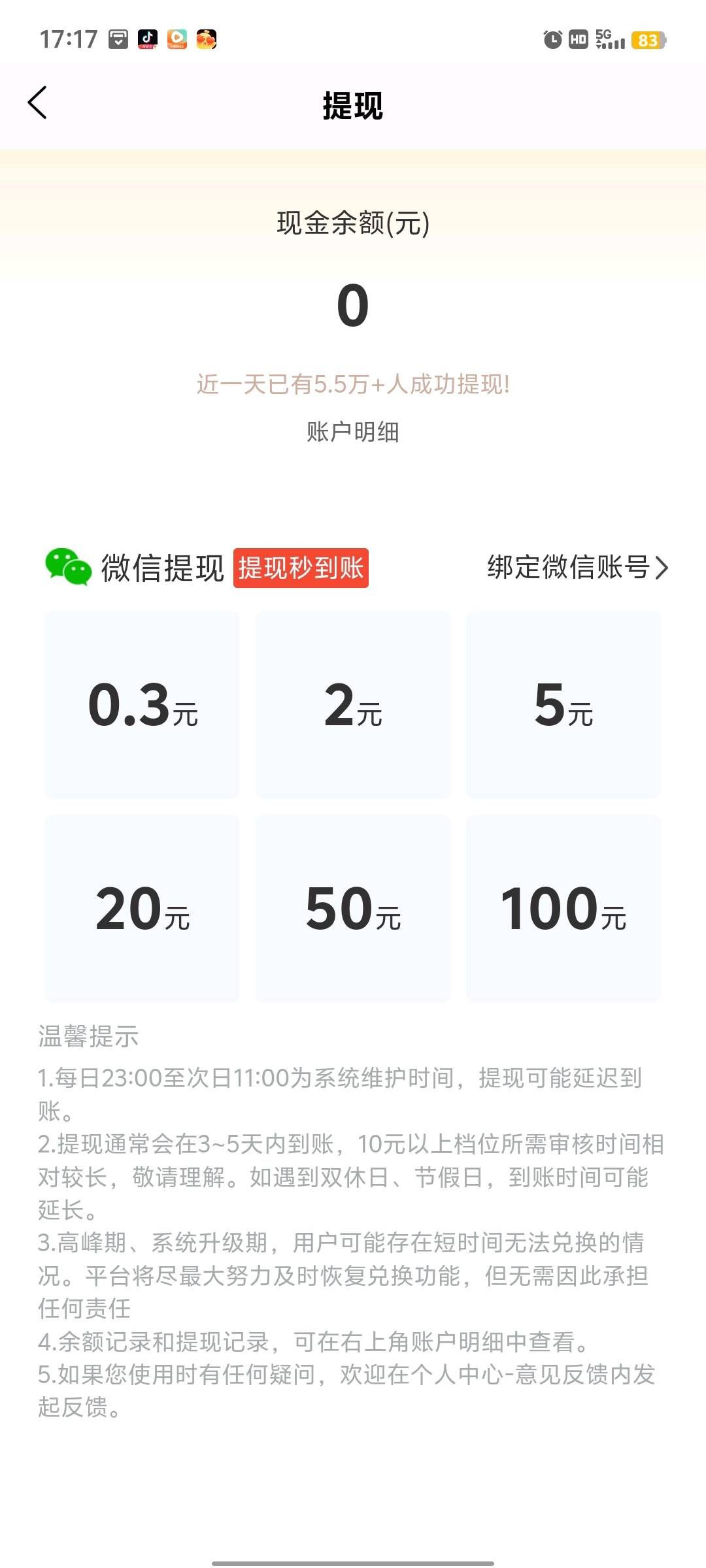Select the 0.3元 withdrawal amount
Screen dimensions: 706x1568
point(143,704)
